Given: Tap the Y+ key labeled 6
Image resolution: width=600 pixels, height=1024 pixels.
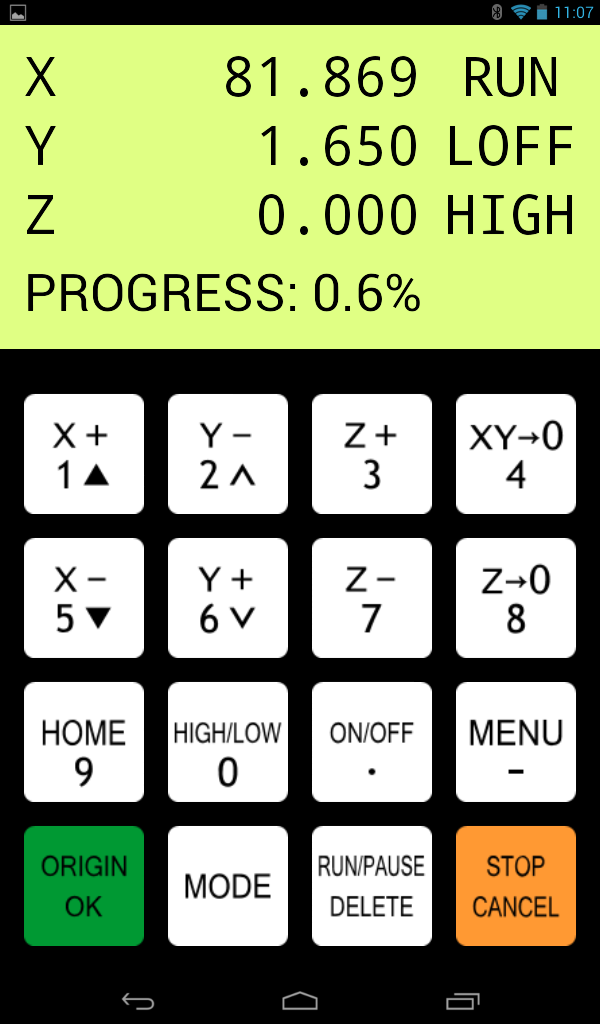Looking at the screenshot, I should [228, 598].
